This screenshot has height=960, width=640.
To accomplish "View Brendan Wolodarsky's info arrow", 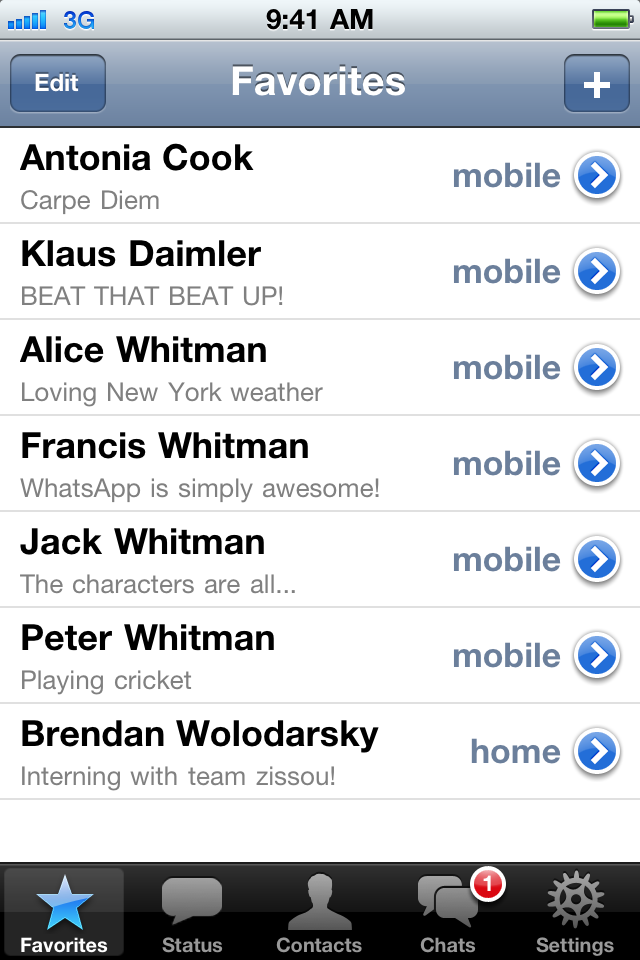I will point(597,752).
